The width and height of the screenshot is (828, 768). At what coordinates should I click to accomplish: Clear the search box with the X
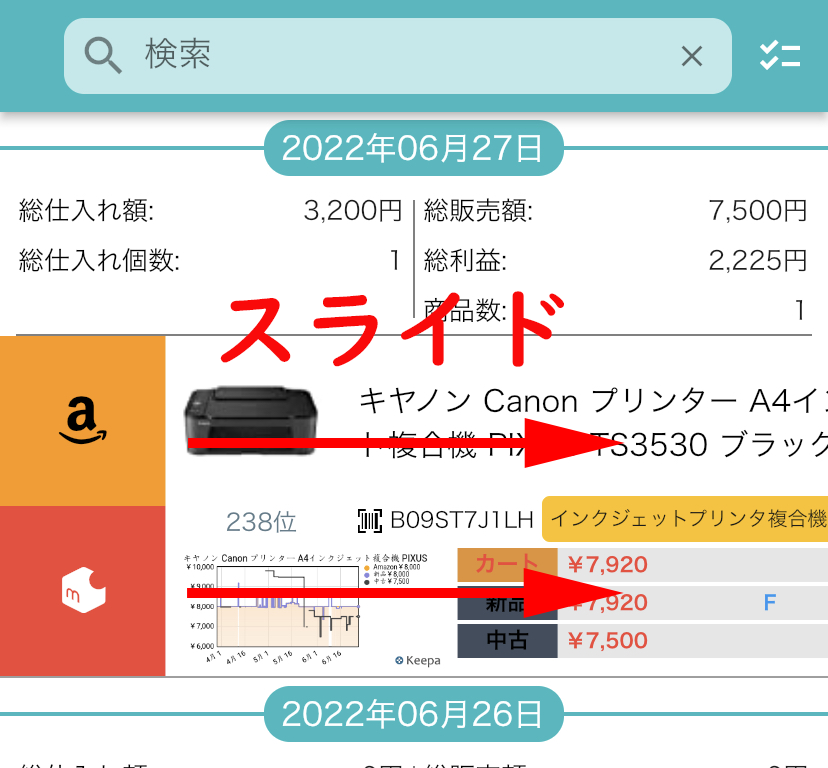tap(691, 56)
